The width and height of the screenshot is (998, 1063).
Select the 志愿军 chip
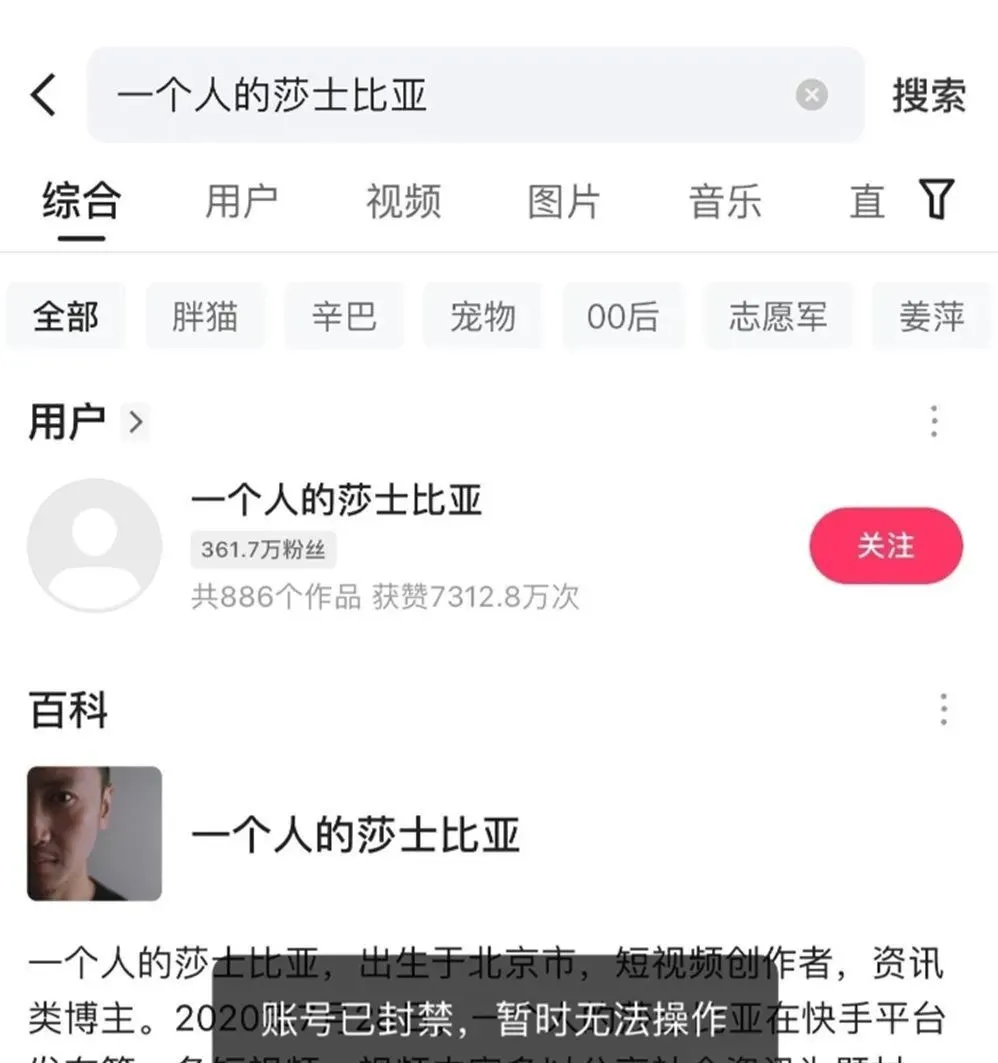778,317
